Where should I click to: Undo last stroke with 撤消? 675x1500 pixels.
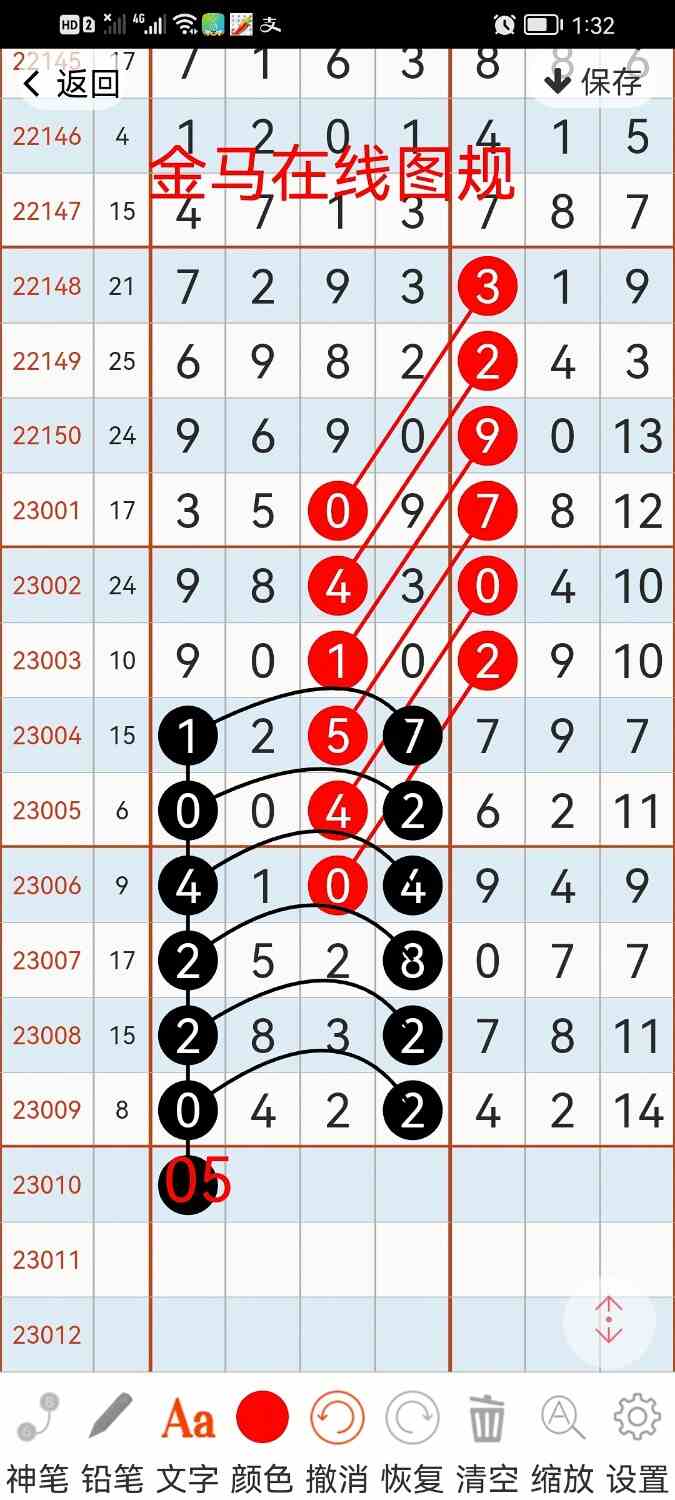(x=337, y=1439)
